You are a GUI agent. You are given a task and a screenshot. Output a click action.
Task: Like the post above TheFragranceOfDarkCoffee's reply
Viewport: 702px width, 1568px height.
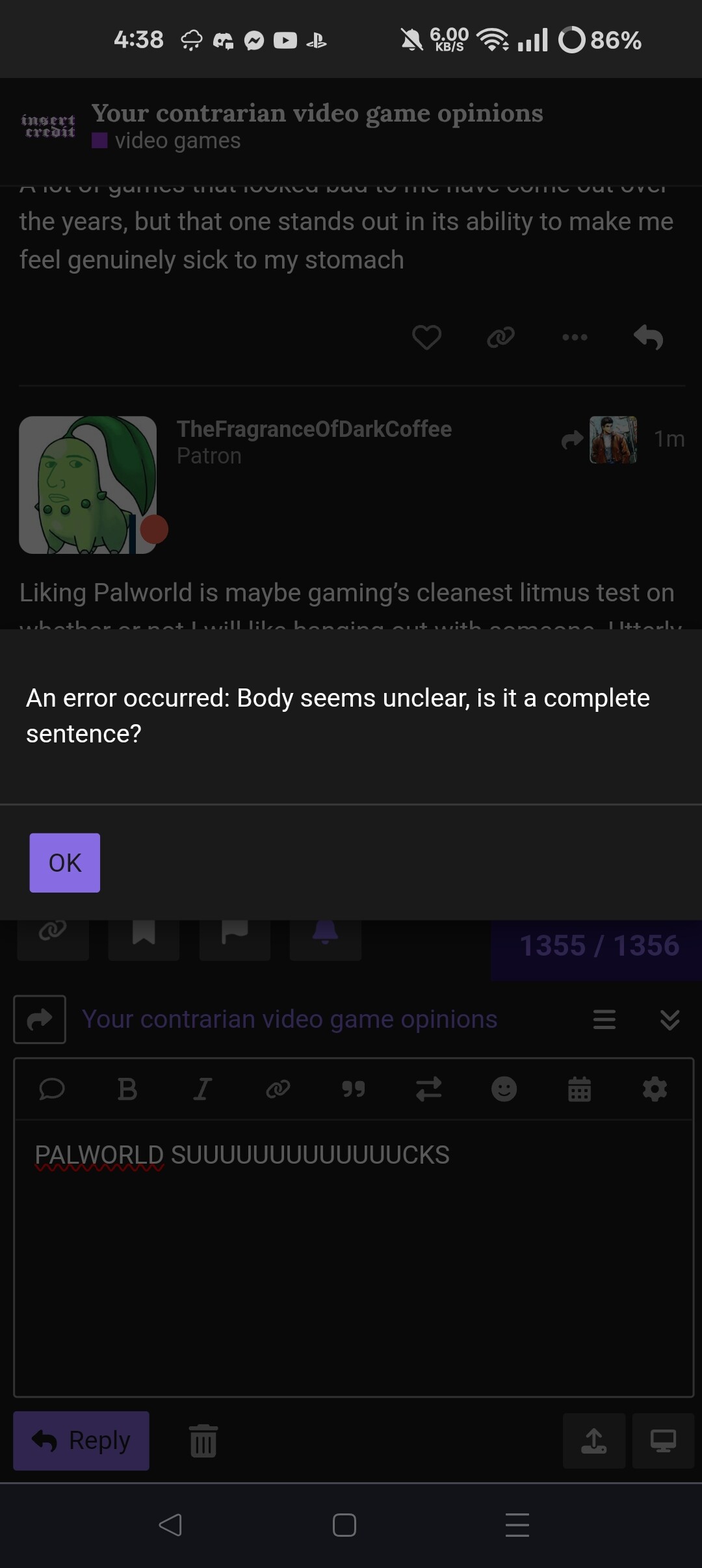click(x=427, y=337)
